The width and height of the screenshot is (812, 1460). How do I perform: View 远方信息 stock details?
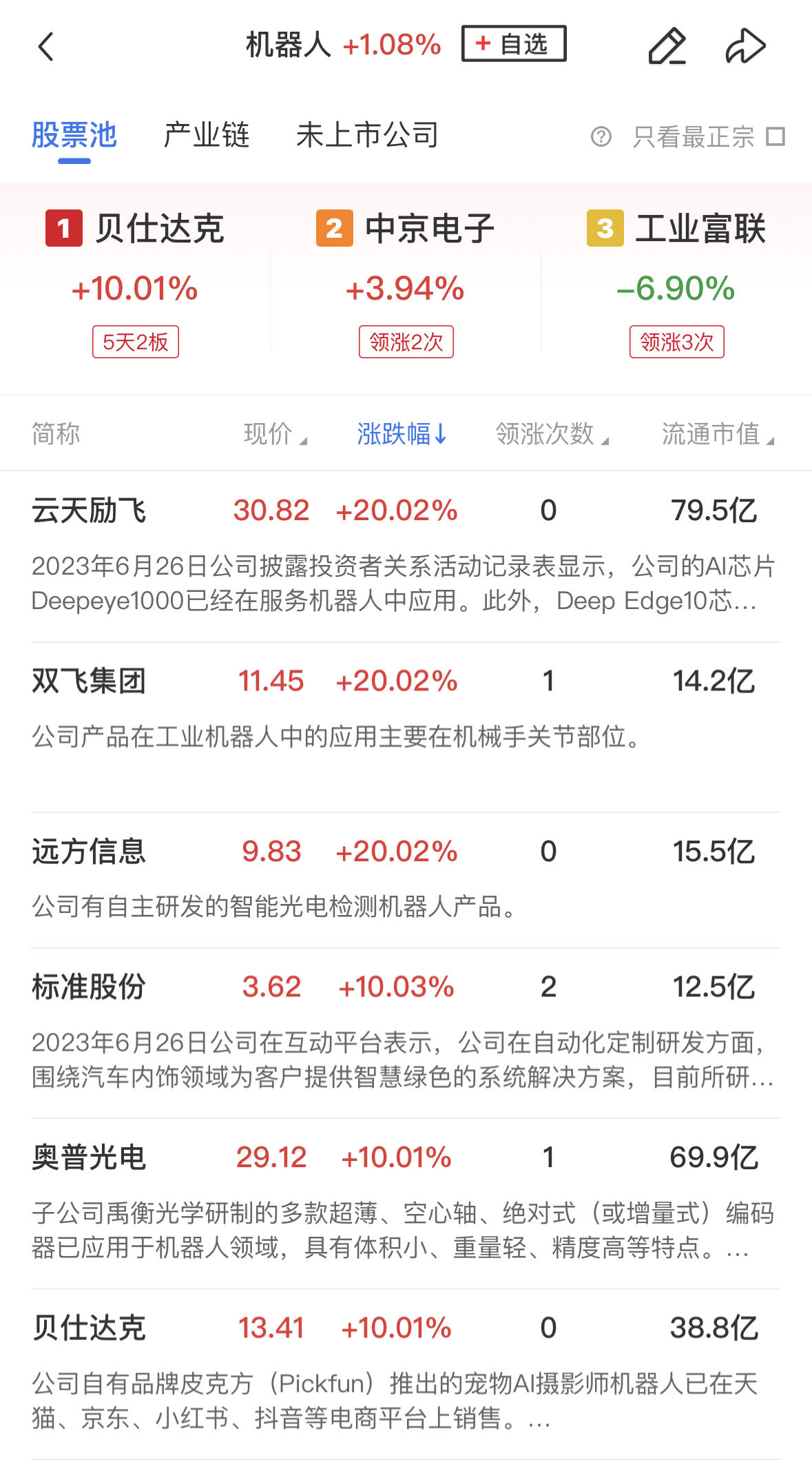[x=90, y=852]
